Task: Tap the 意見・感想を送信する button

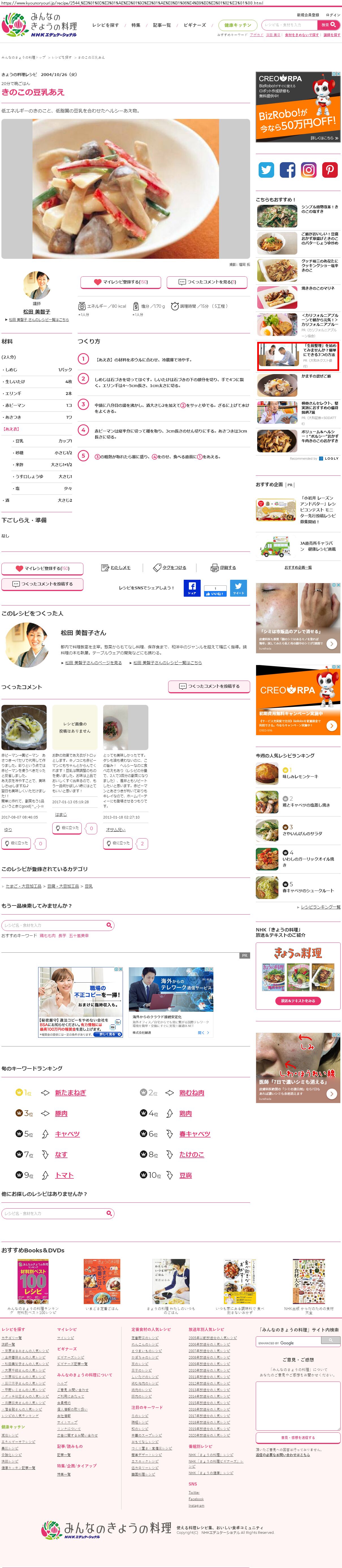Action: click(x=298, y=1438)
